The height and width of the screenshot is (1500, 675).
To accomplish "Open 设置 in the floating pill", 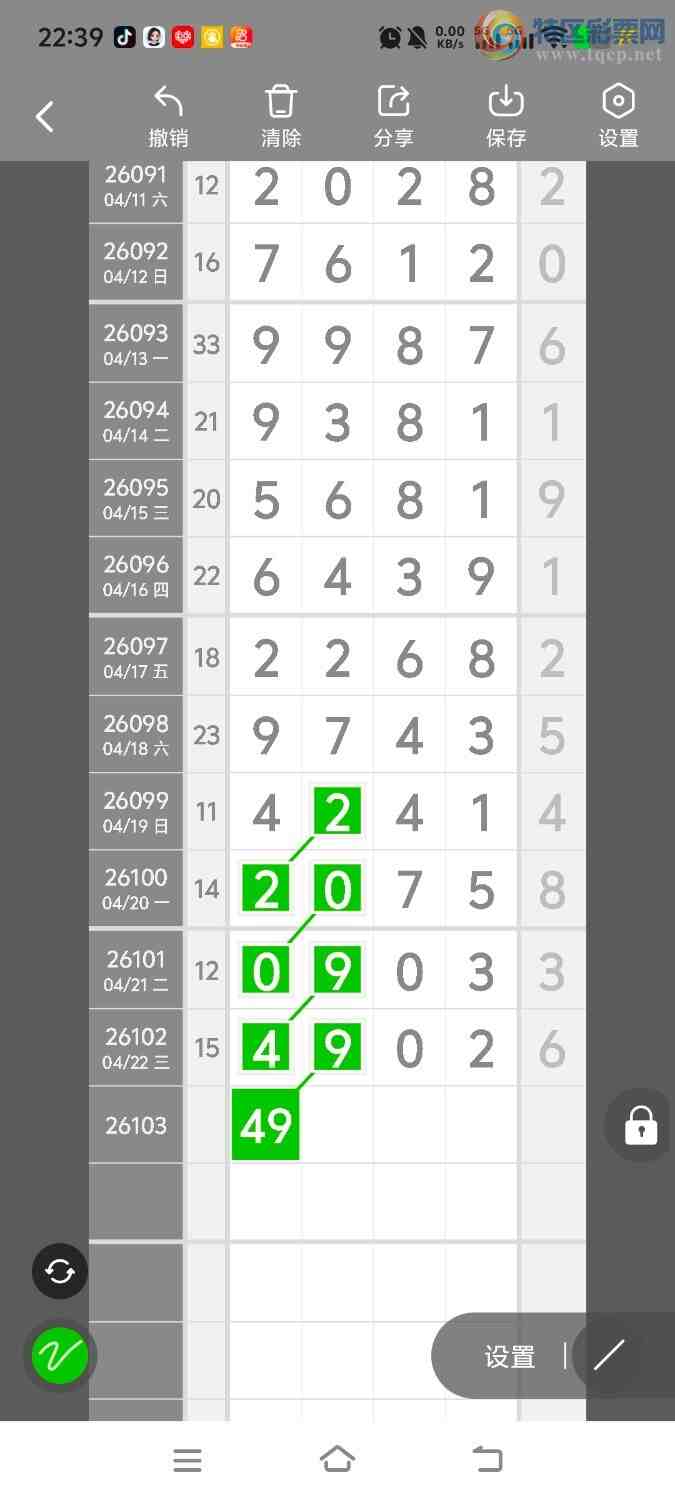I will [x=510, y=1357].
